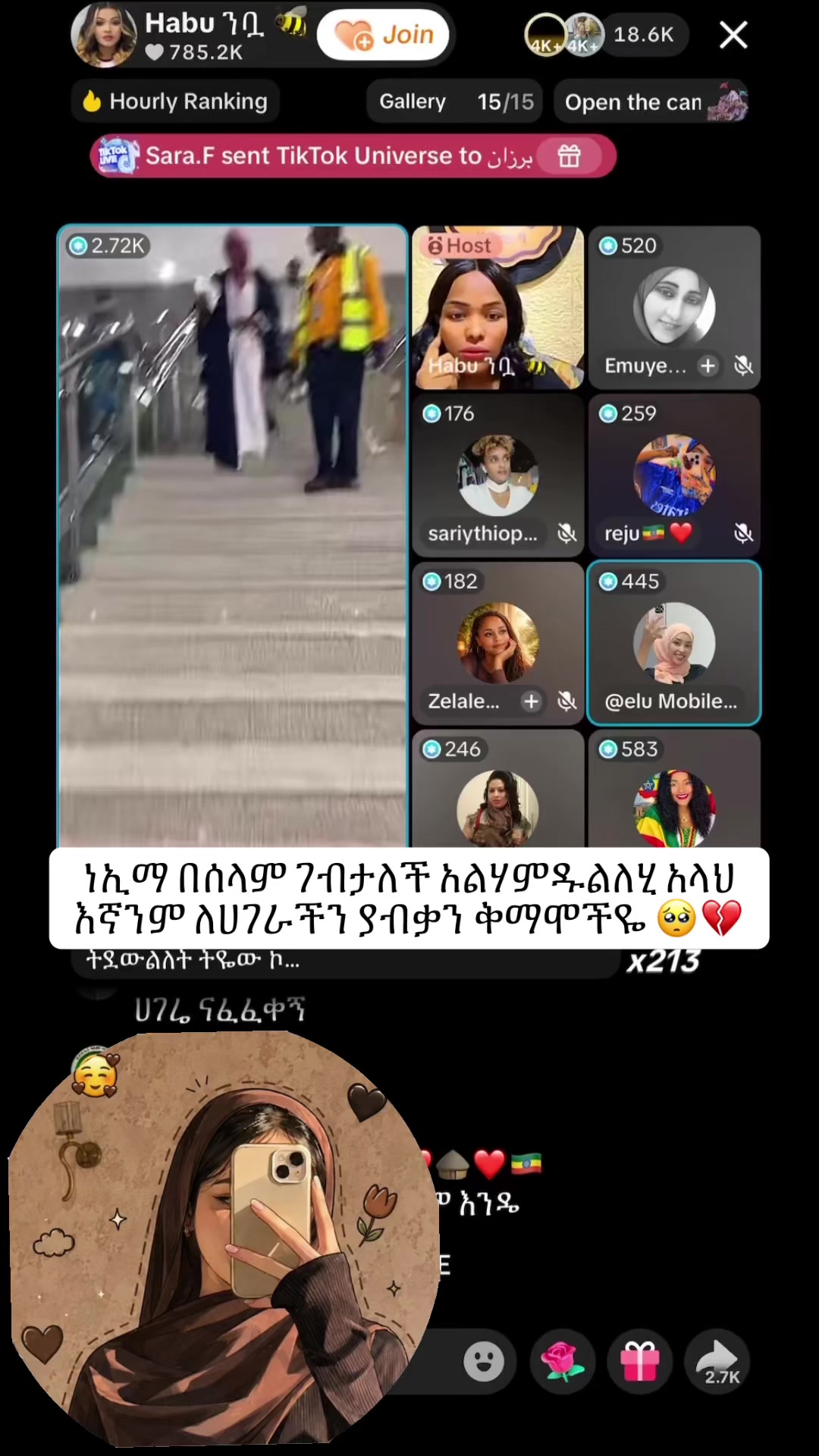Share this live stream

click(718, 1361)
